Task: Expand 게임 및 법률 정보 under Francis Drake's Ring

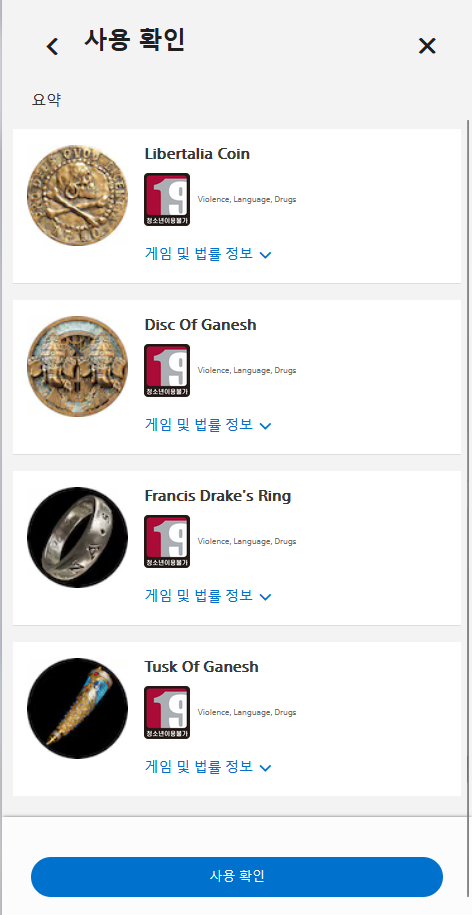Action: pyautogui.click(x=208, y=596)
